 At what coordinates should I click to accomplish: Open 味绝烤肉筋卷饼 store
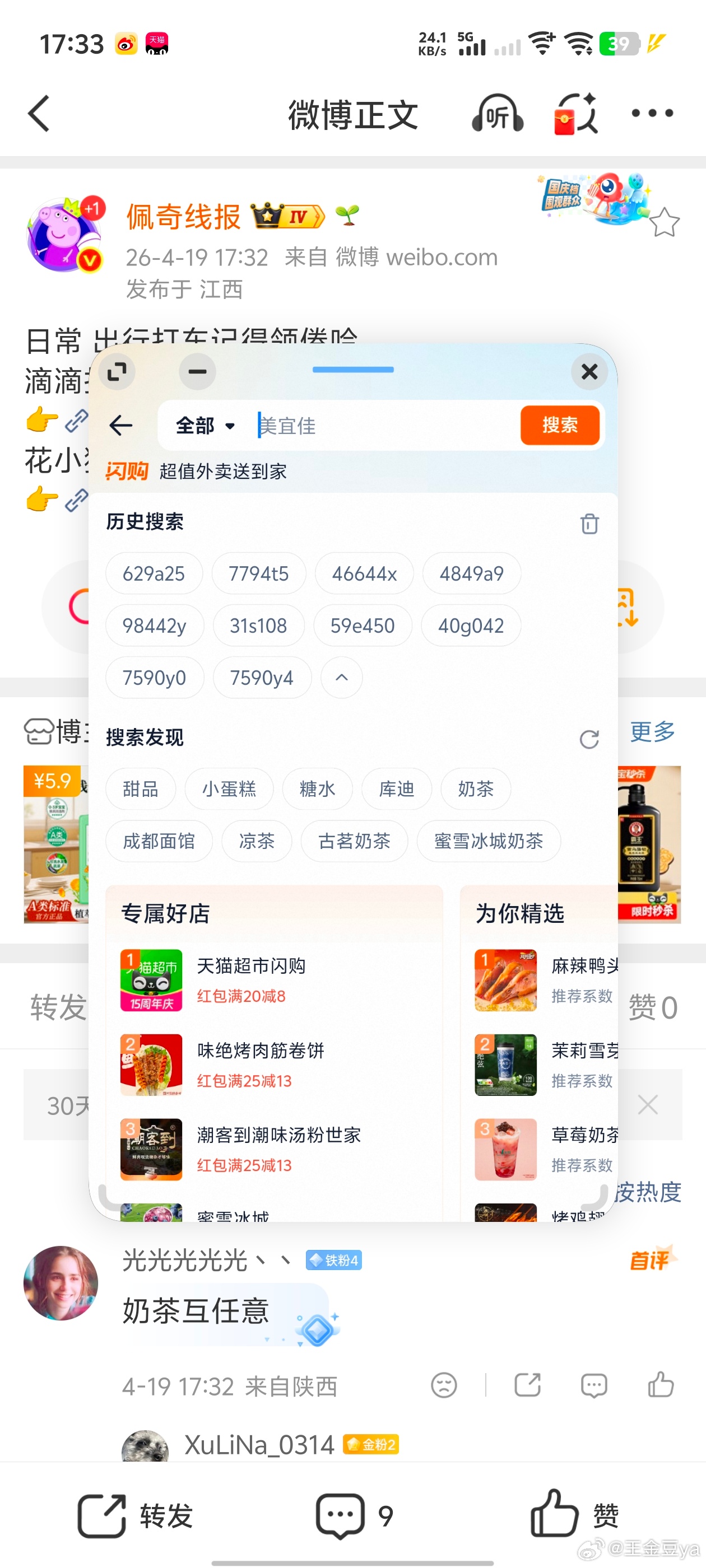point(260,1064)
